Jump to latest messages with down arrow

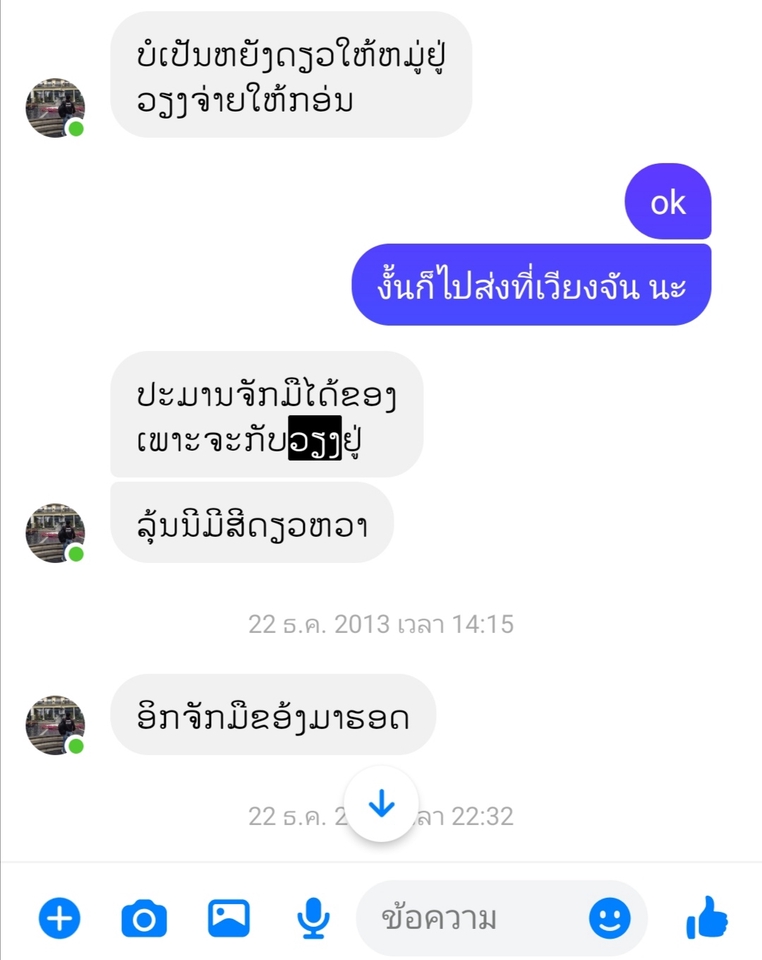pos(381,803)
